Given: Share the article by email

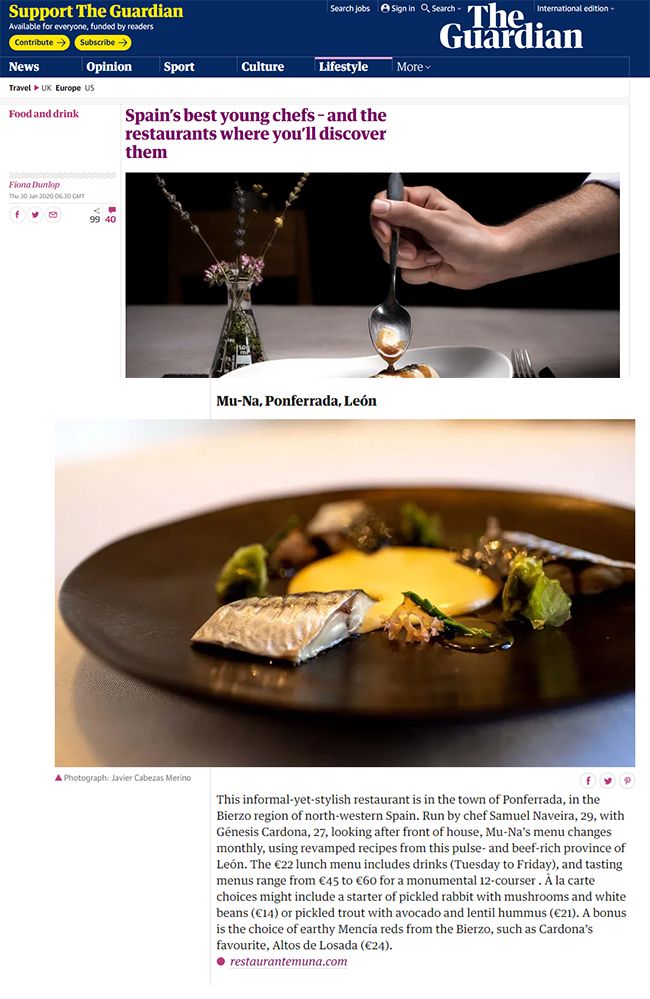Looking at the screenshot, I should pos(53,214).
